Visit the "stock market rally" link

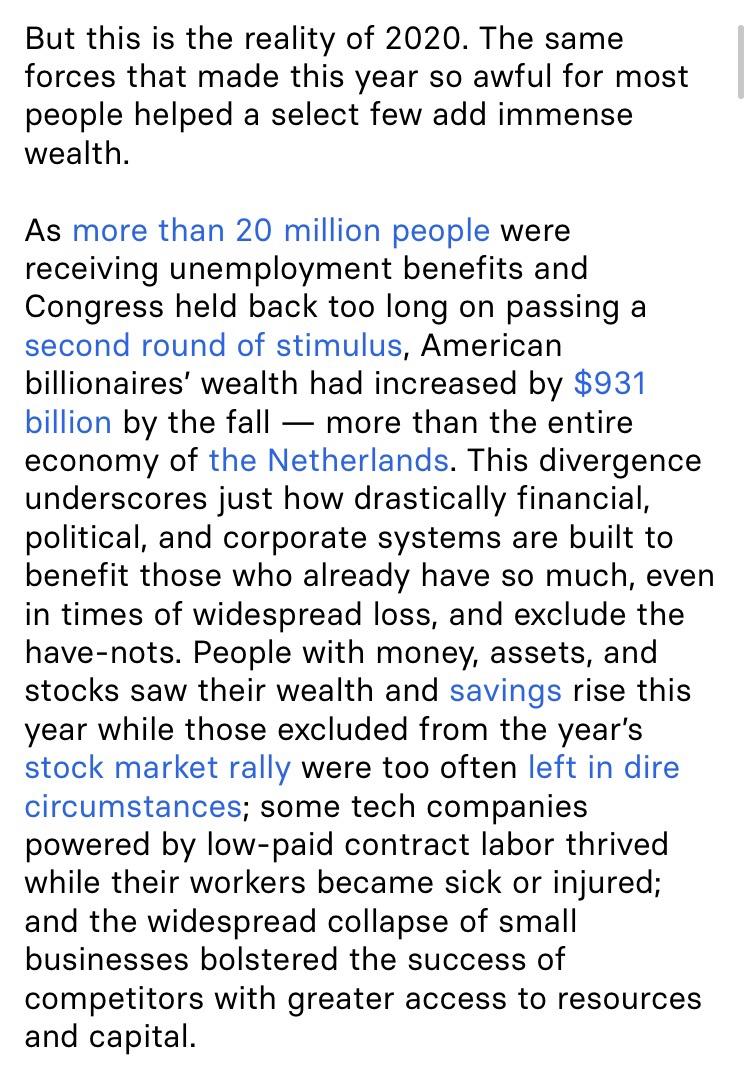158,768
